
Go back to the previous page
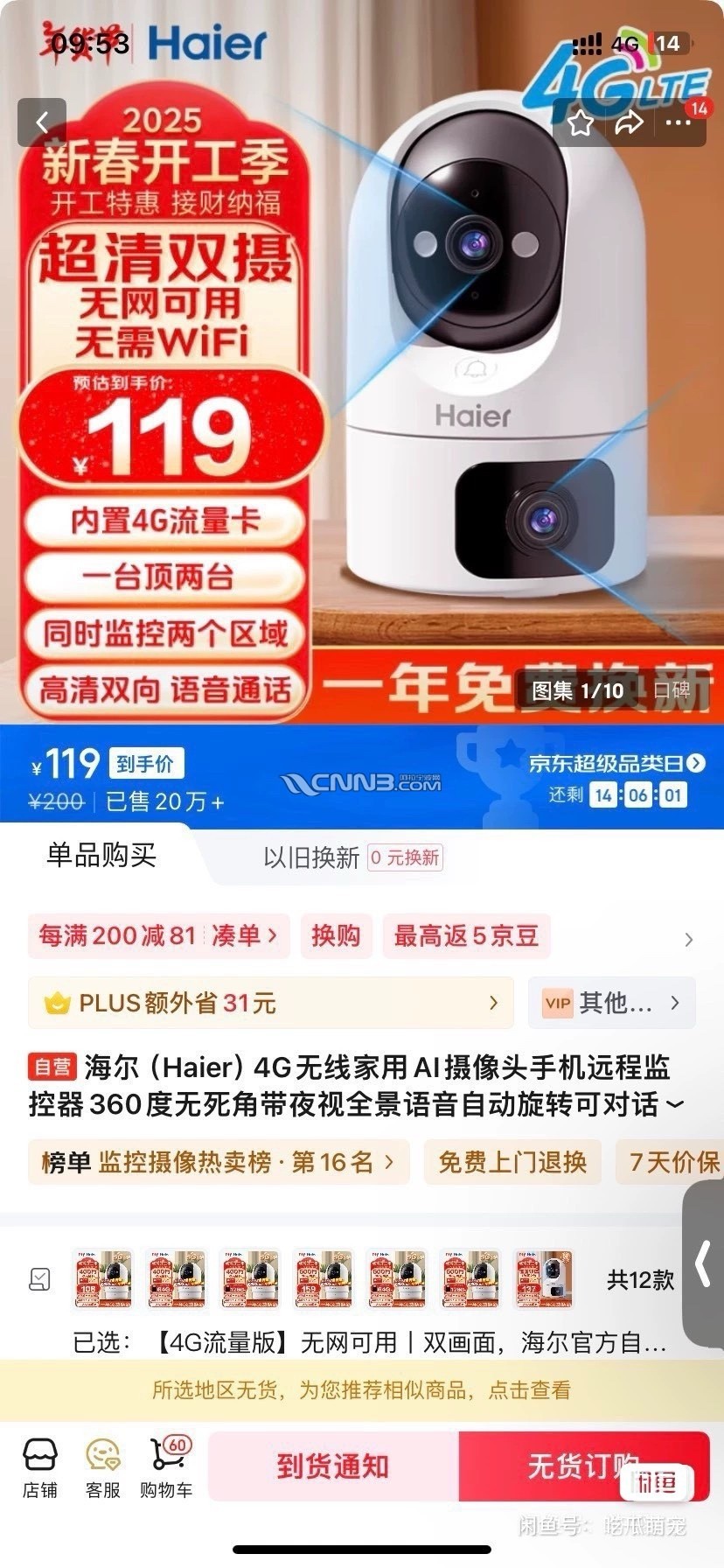click(42, 122)
